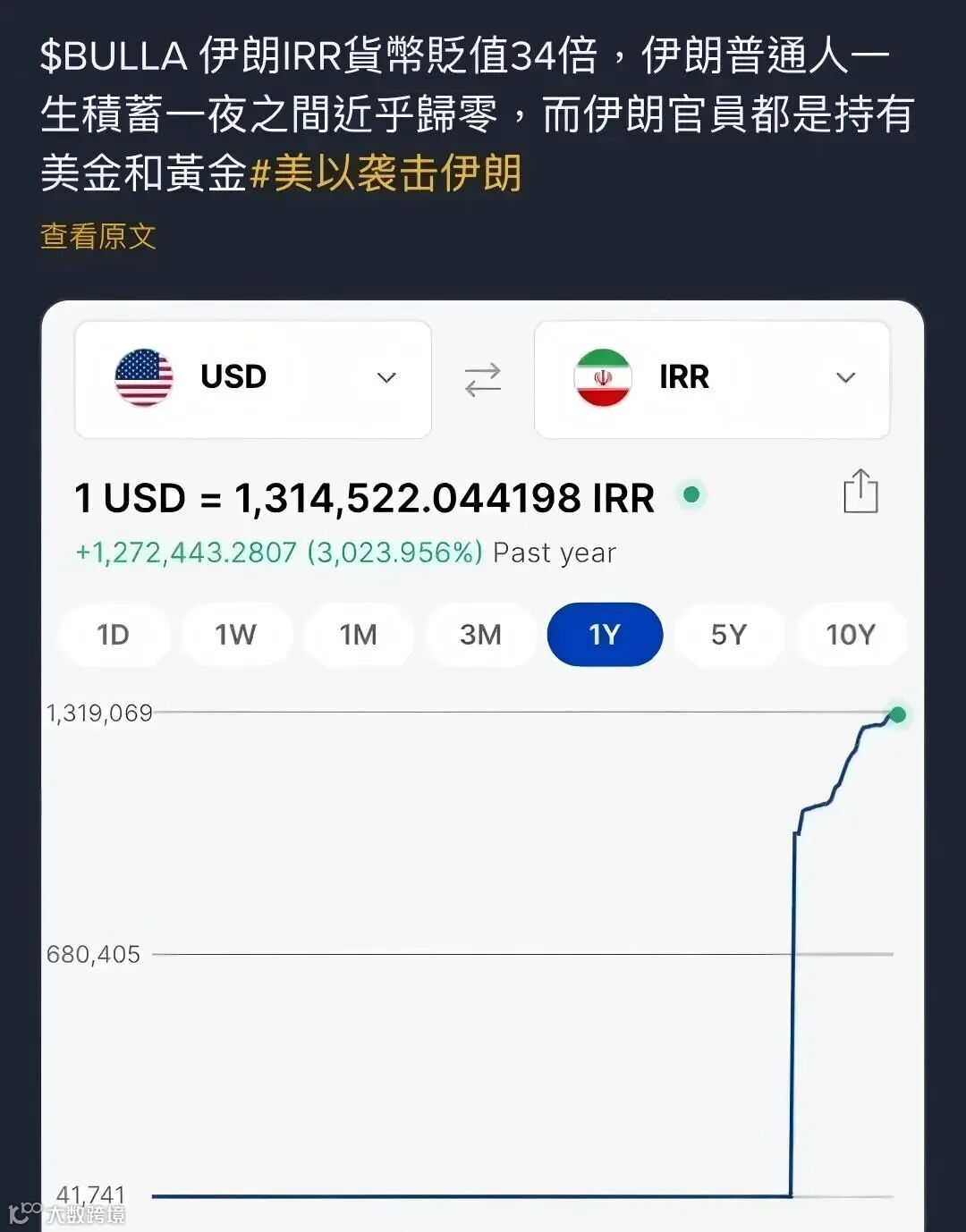
Task: Open the IRR currency dropdown
Action: tap(845, 378)
